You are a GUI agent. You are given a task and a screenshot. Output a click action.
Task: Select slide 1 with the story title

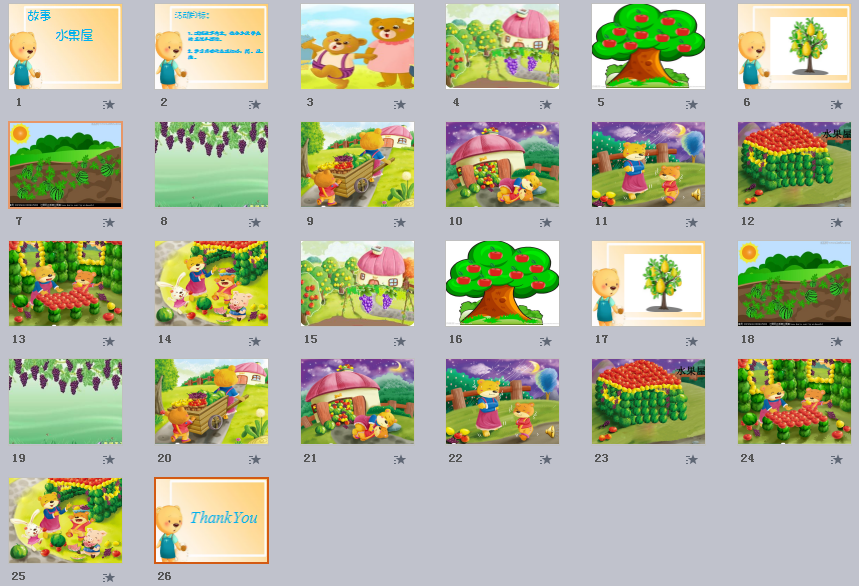[x=65, y=47]
